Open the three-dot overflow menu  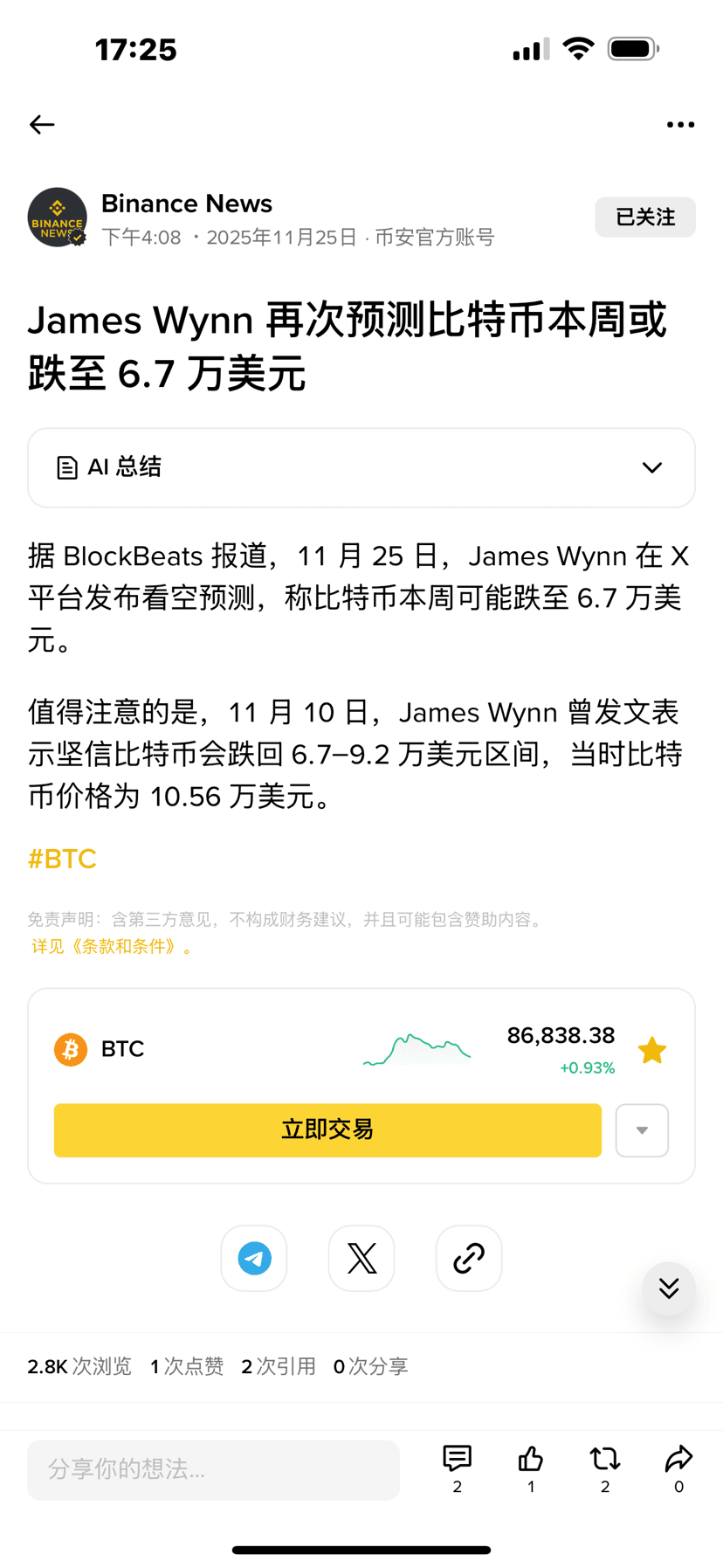(680, 125)
